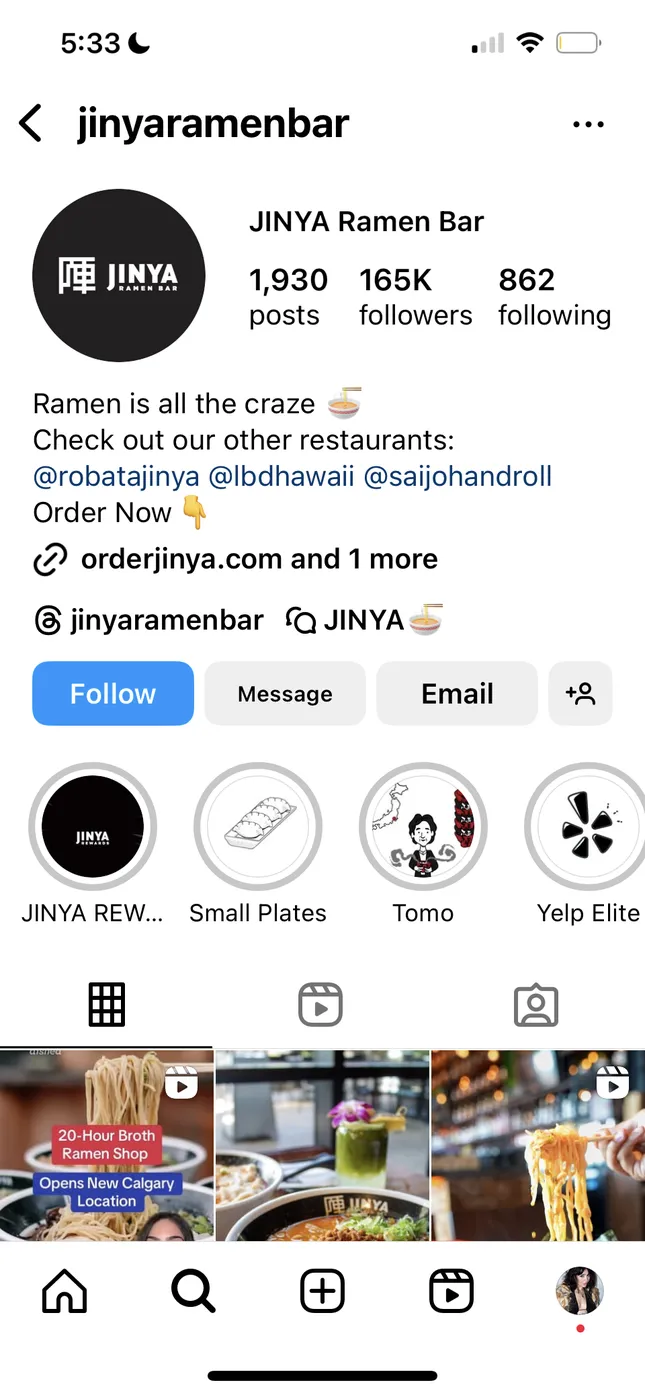Image resolution: width=645 pixels, height=1397 pixels.
Task: Open the jinyaramenbar Threads profile
Action: (149, 620)
